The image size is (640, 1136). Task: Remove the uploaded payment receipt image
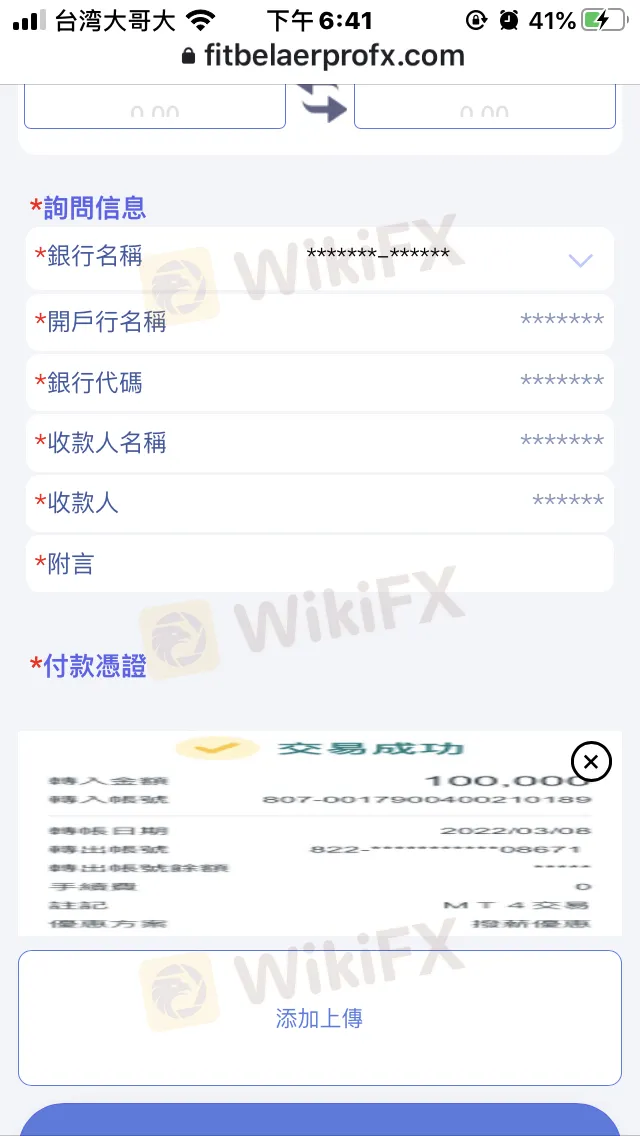(x=591, y=762)
